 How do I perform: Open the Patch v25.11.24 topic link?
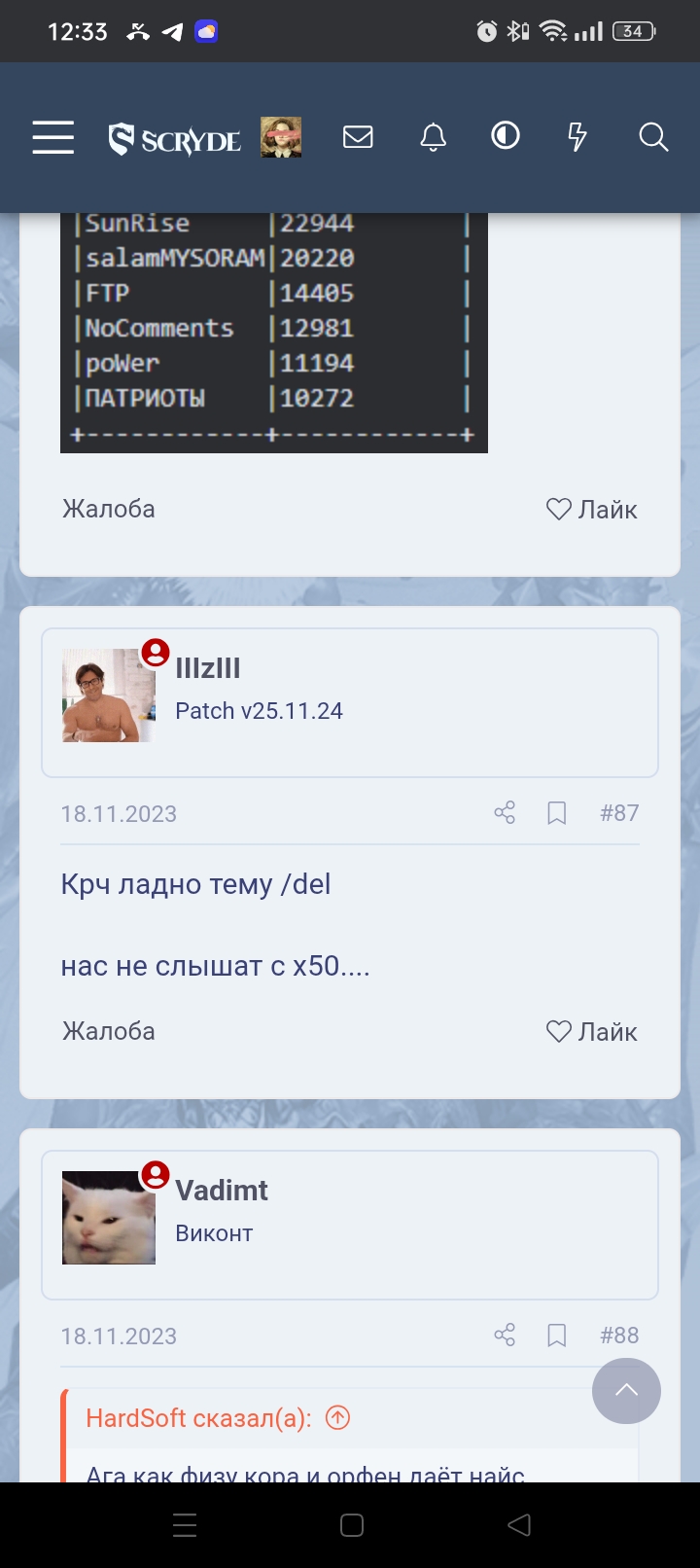259,710
